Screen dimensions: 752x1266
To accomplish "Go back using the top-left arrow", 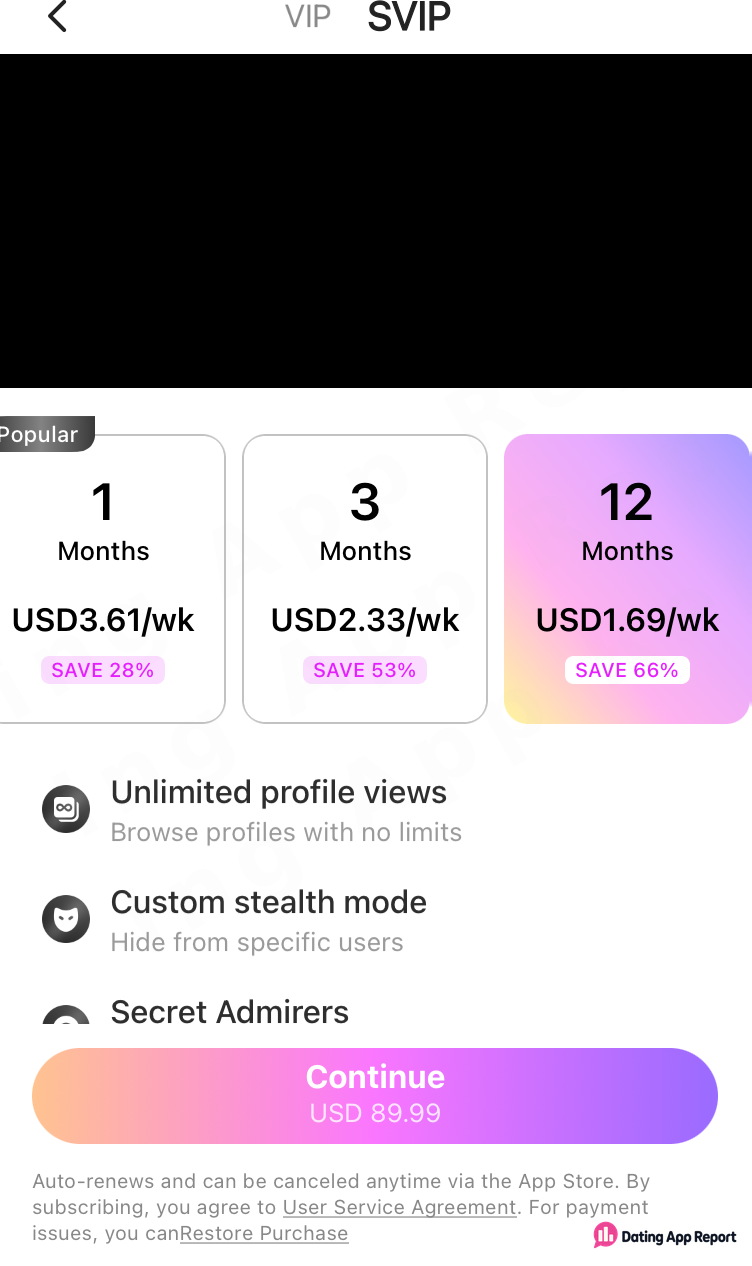I will [x=57, y=17].
